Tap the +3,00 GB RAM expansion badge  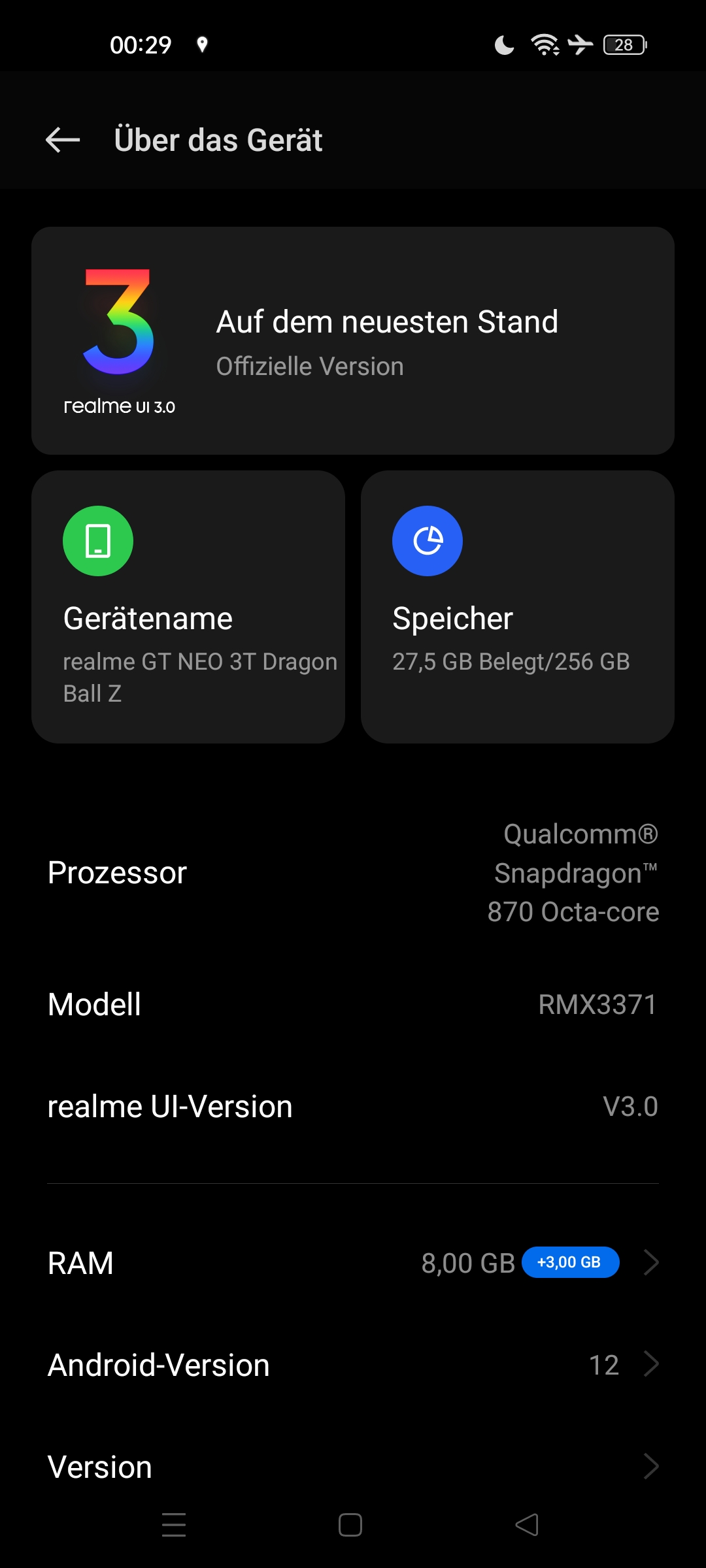click(x=570, y=1262)
